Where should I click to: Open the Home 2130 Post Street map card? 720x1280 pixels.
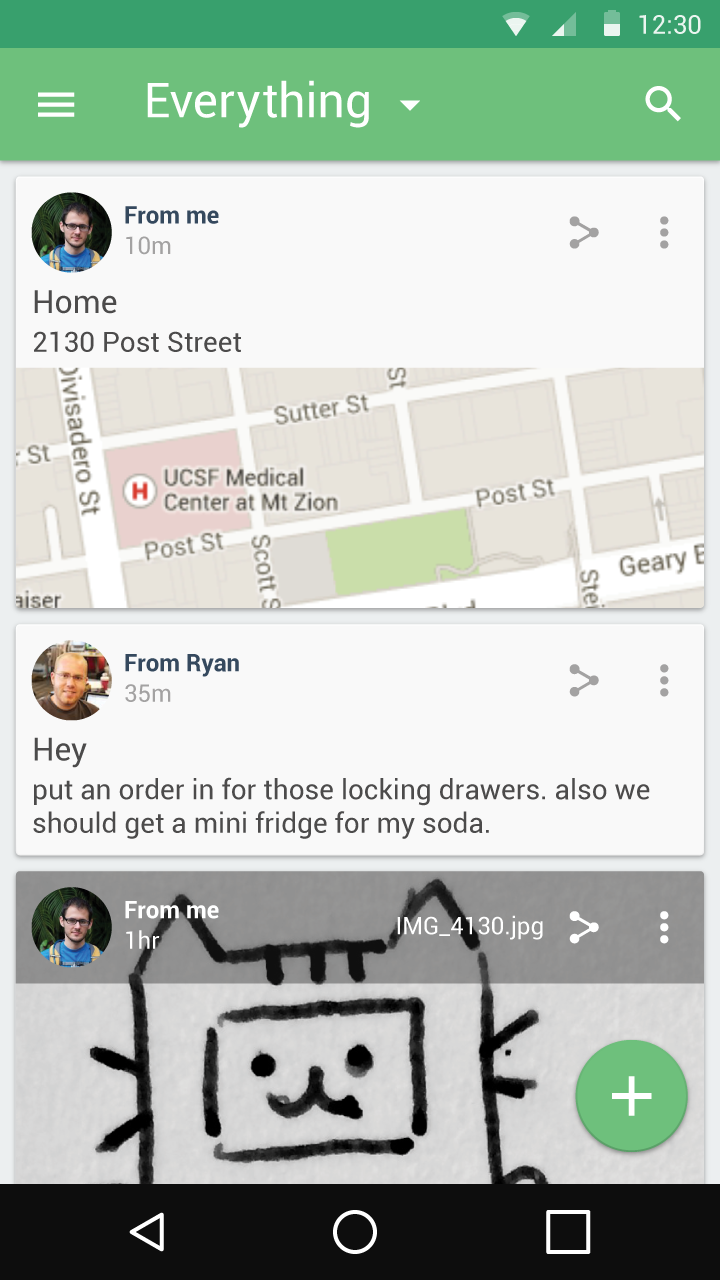360,392
